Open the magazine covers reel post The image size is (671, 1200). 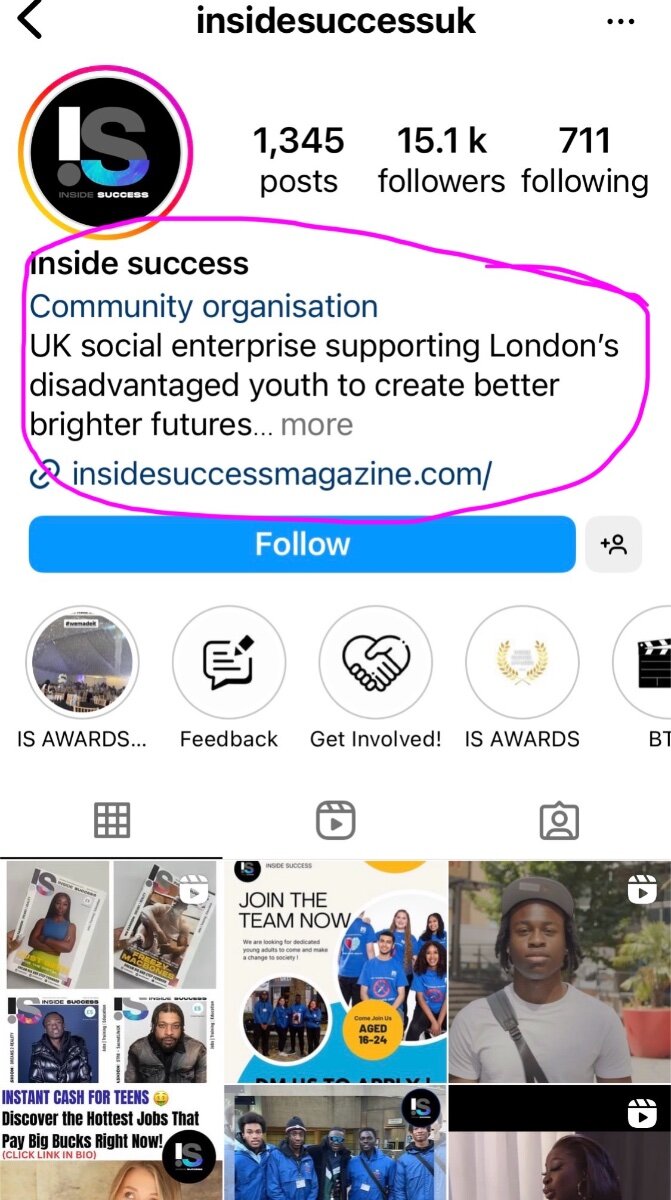pos(111,970)
